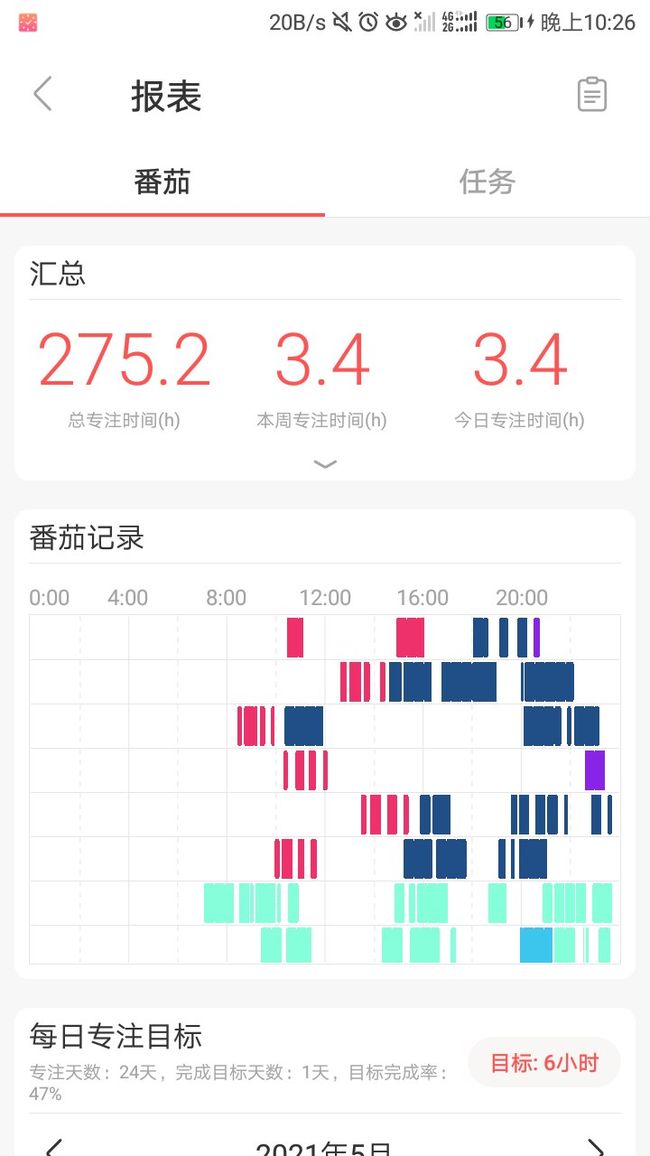Expand the 汇总 summary card
650x1156 pixels.
pos(325,464)
